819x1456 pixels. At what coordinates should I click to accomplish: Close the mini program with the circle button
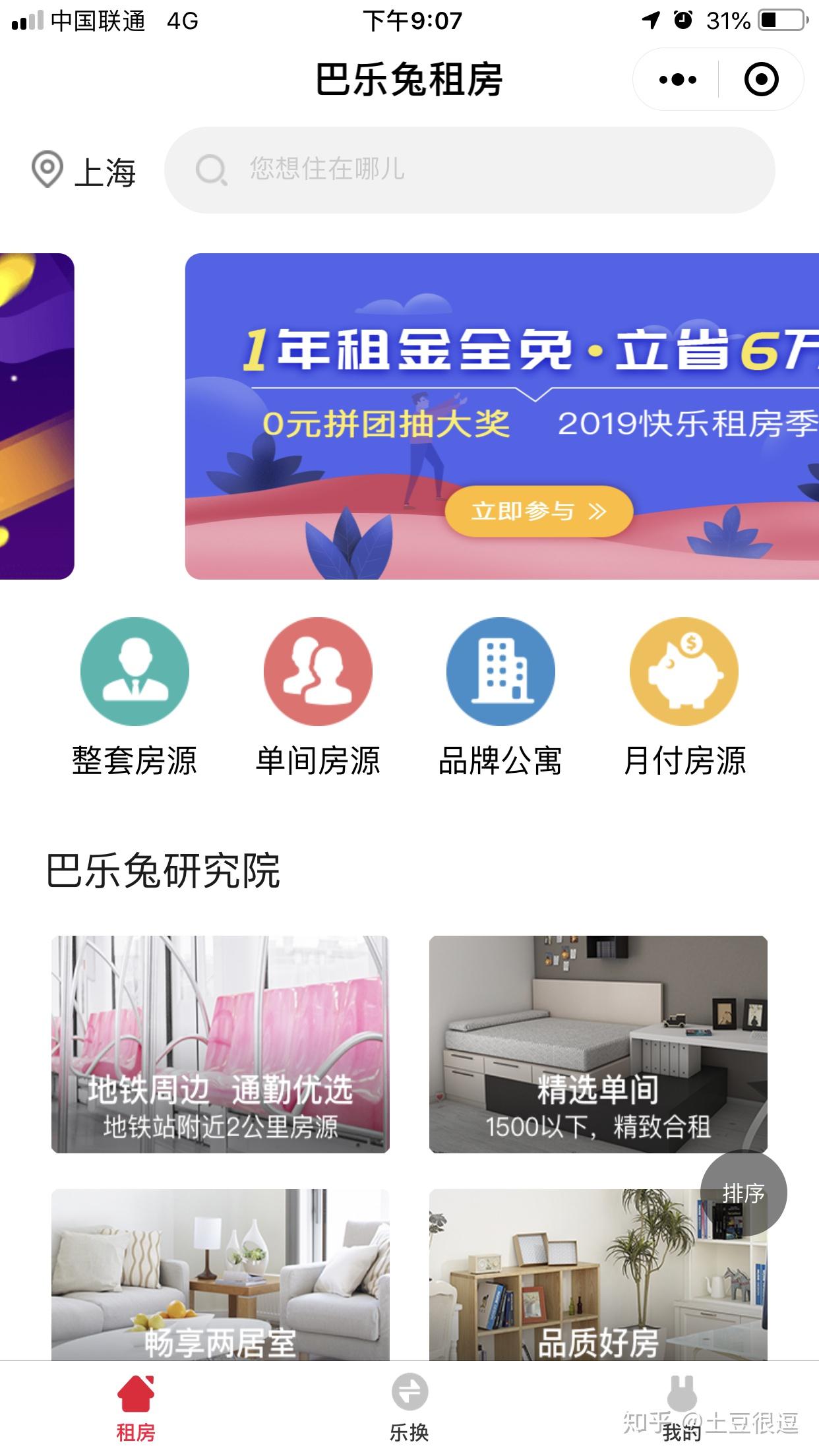pos(761,80)
